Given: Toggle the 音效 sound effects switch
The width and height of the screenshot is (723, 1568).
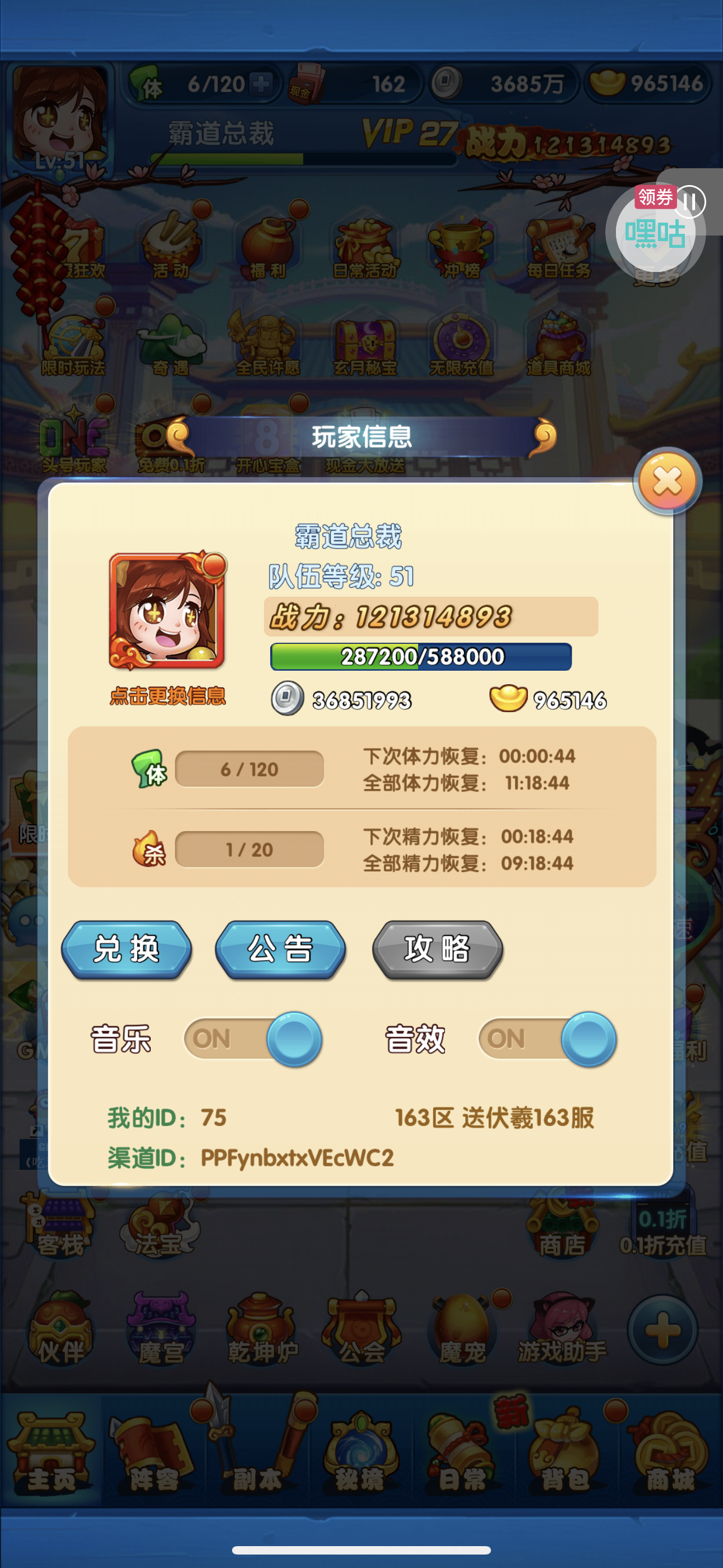Looking at the screenshot, I should pos(547,1039).
